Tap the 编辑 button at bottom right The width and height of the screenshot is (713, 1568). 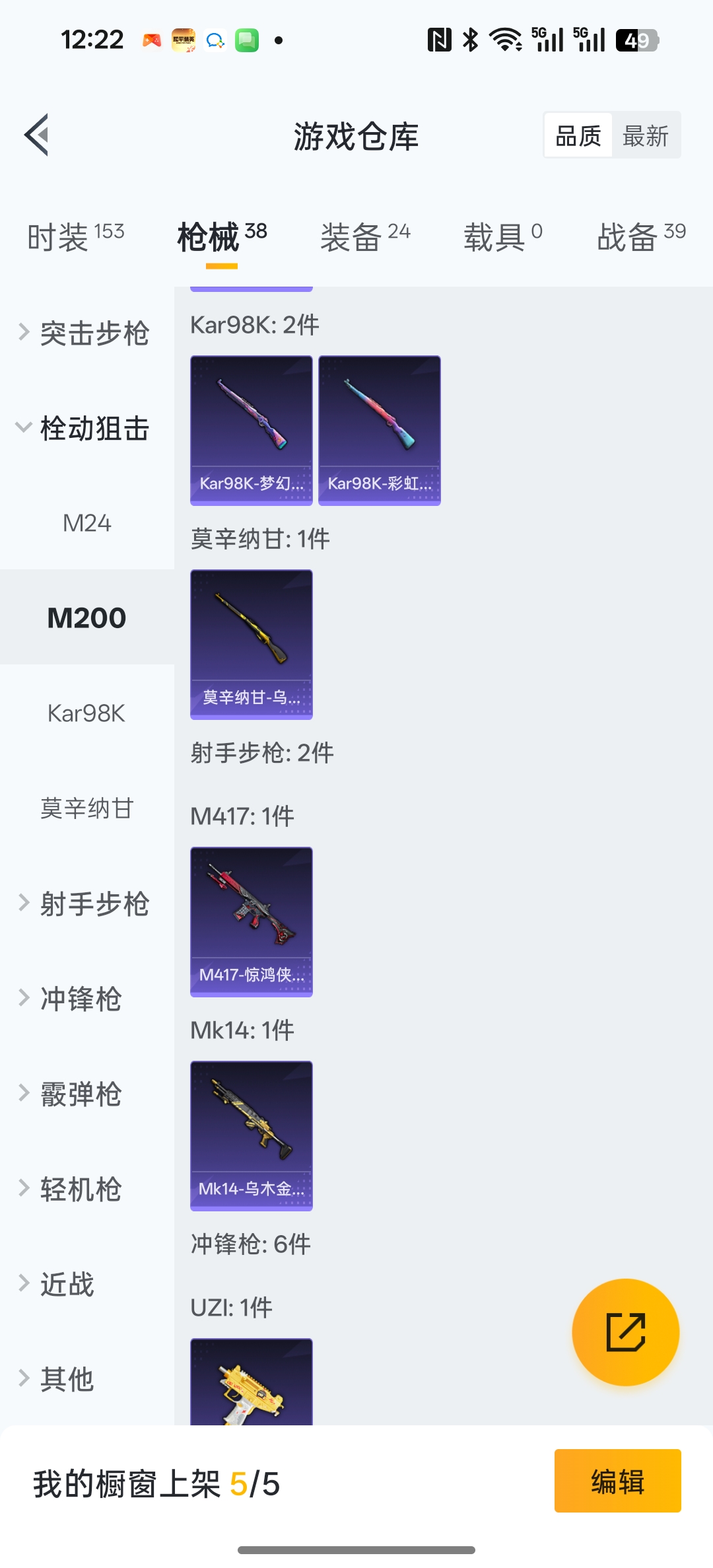[617, 1479]
